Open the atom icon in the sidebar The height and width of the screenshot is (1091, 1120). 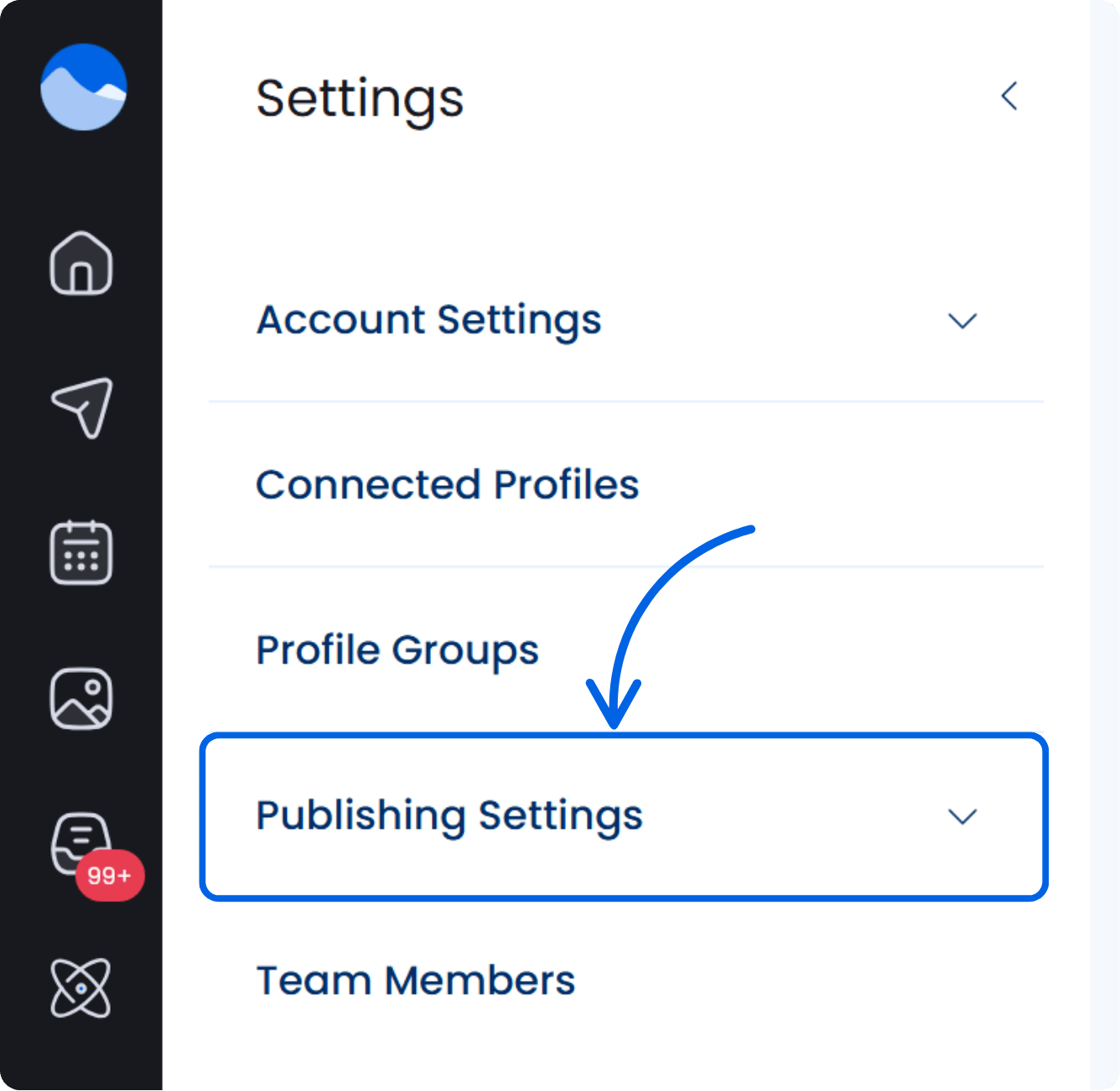[81, 988]
